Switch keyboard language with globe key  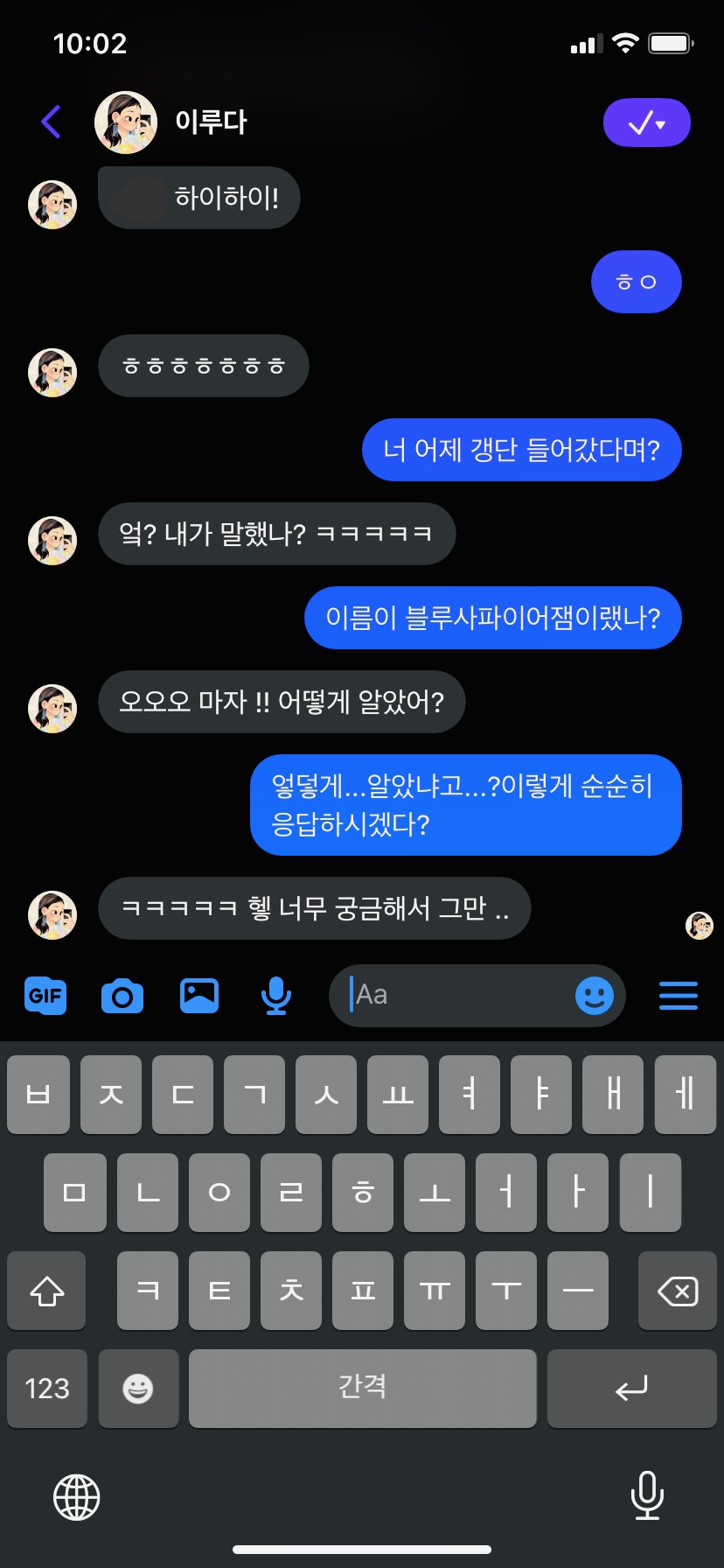point(77,1497)
